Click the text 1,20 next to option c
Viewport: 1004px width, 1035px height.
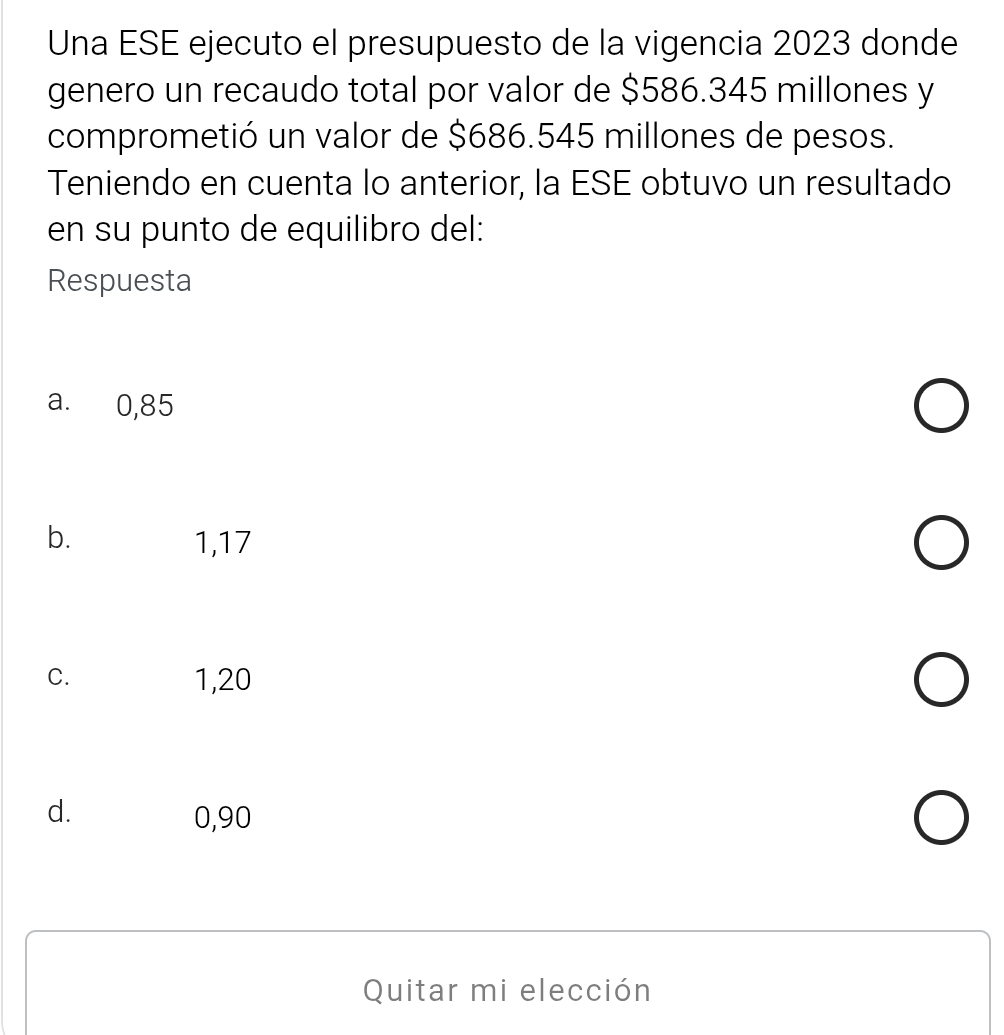pos(222,680)
